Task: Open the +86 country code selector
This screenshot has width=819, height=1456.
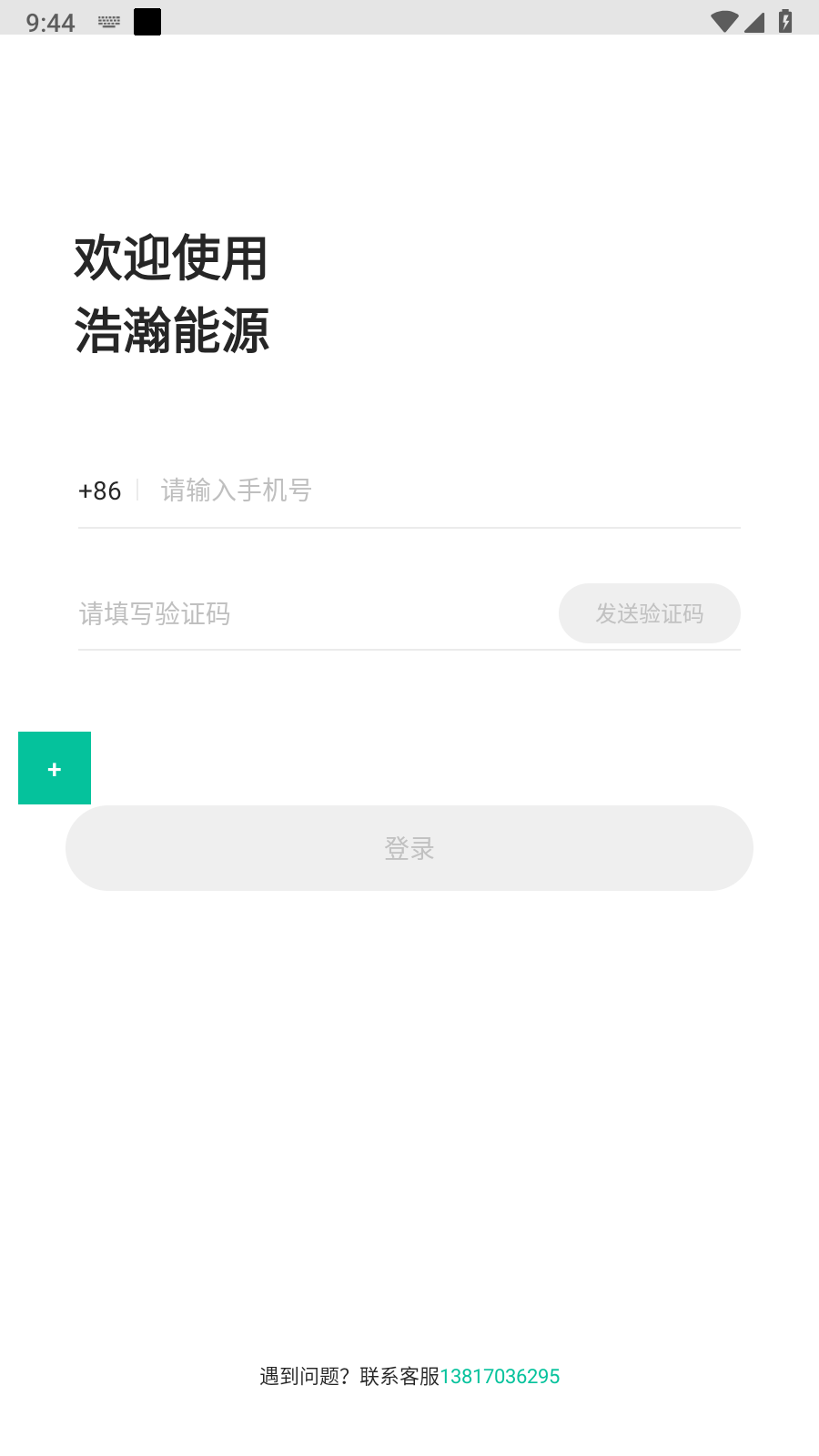Action: click(x=98, y=491)
